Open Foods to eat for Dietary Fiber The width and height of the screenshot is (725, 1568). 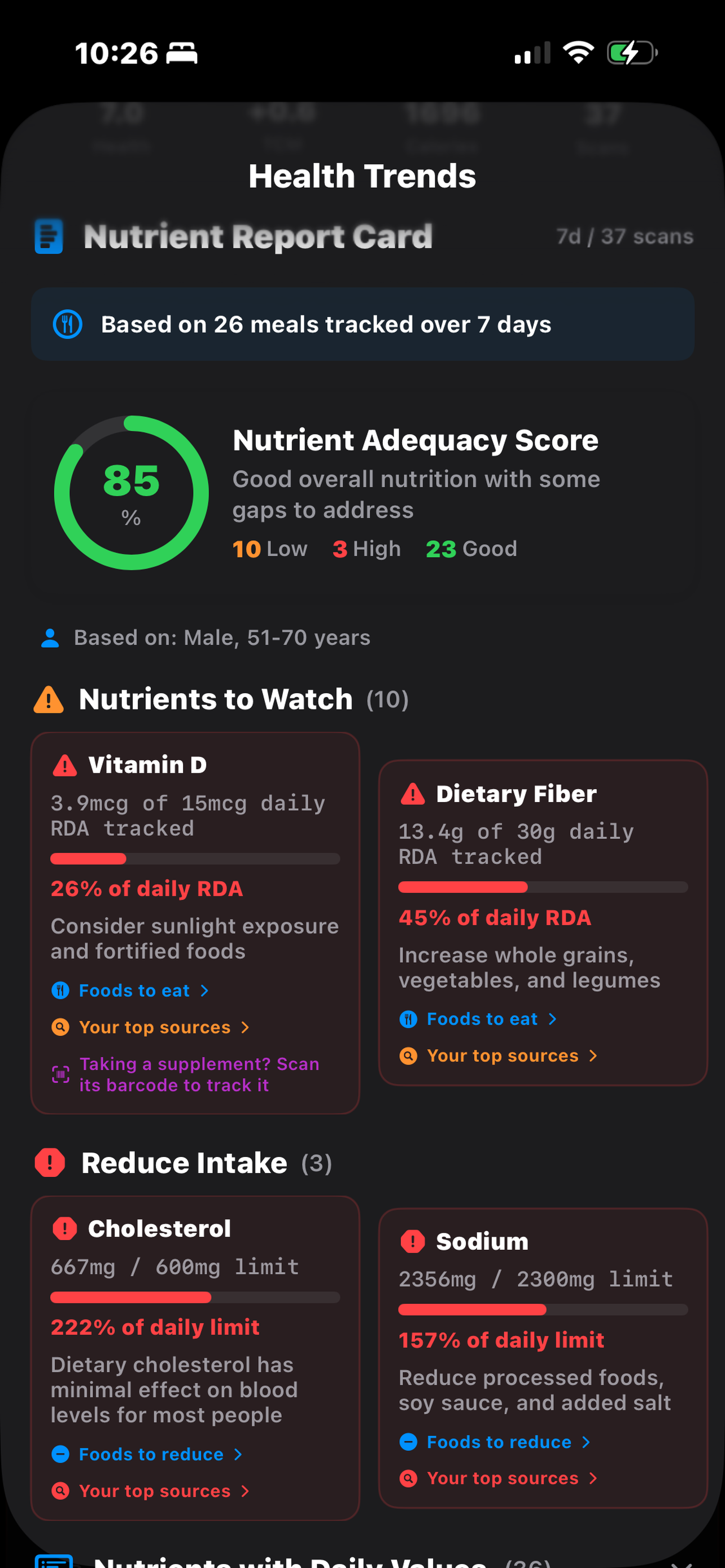click(478, 1019)
